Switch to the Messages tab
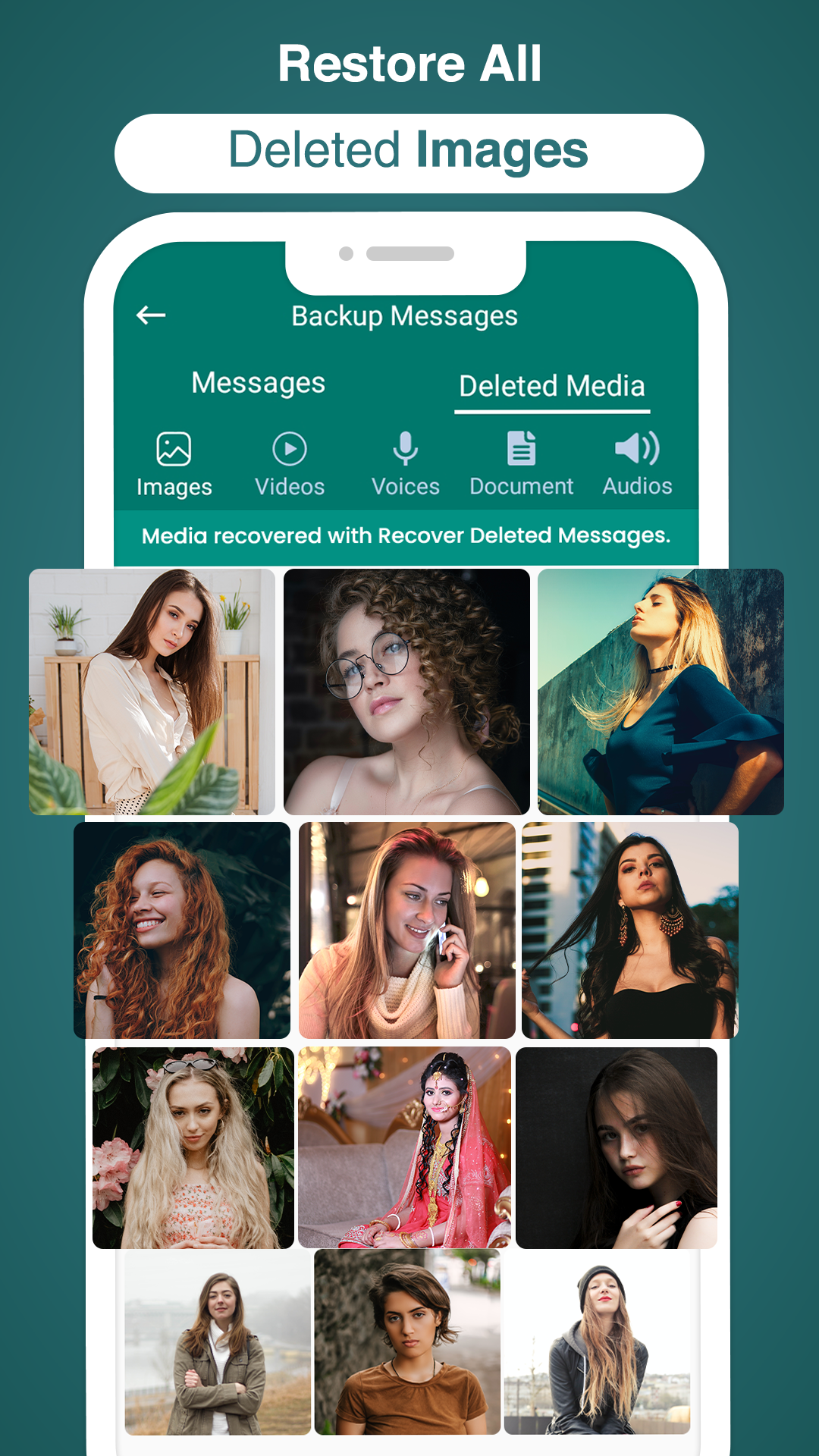The image size is (819, 1456). pyautogui.click(x=259, y=383)
